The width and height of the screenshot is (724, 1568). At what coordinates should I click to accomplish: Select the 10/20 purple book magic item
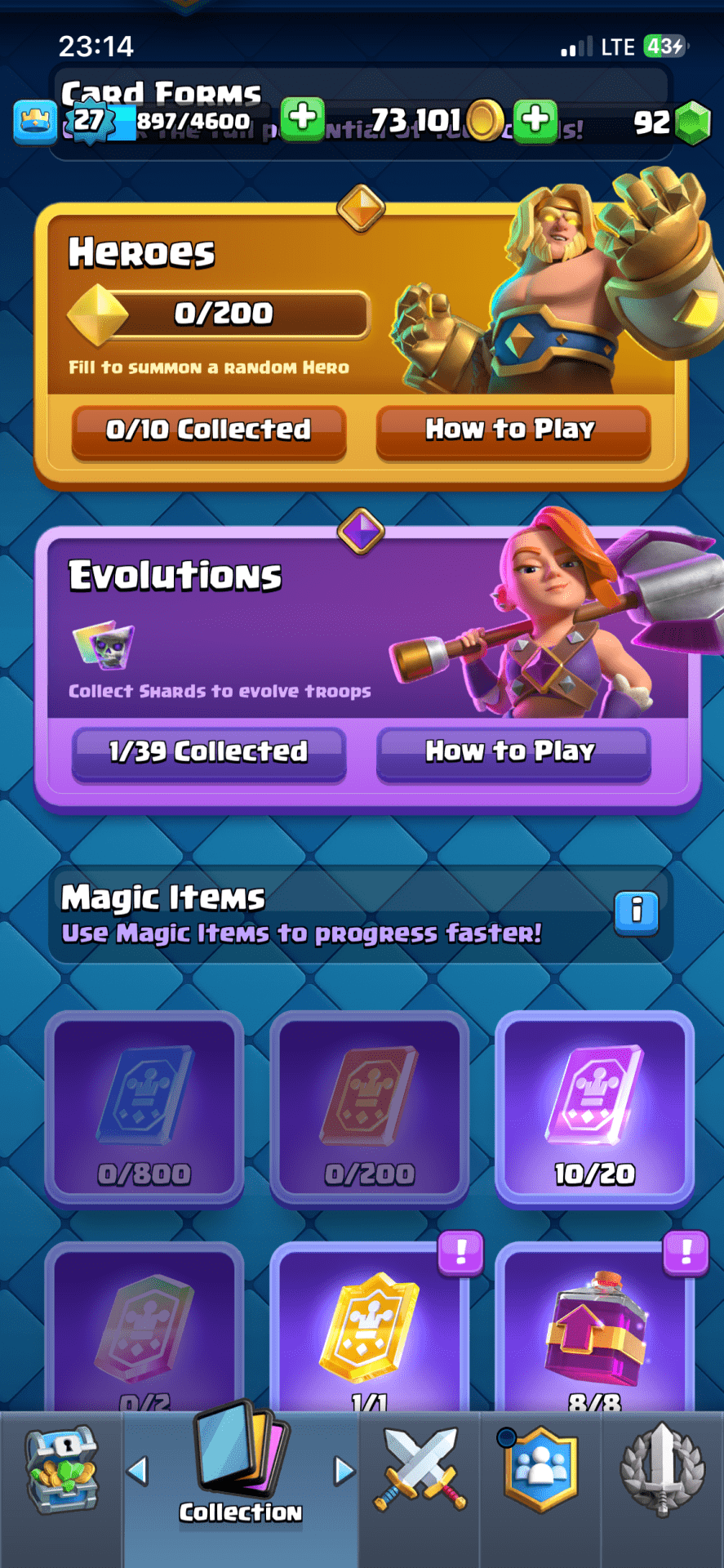point(594,1109)
